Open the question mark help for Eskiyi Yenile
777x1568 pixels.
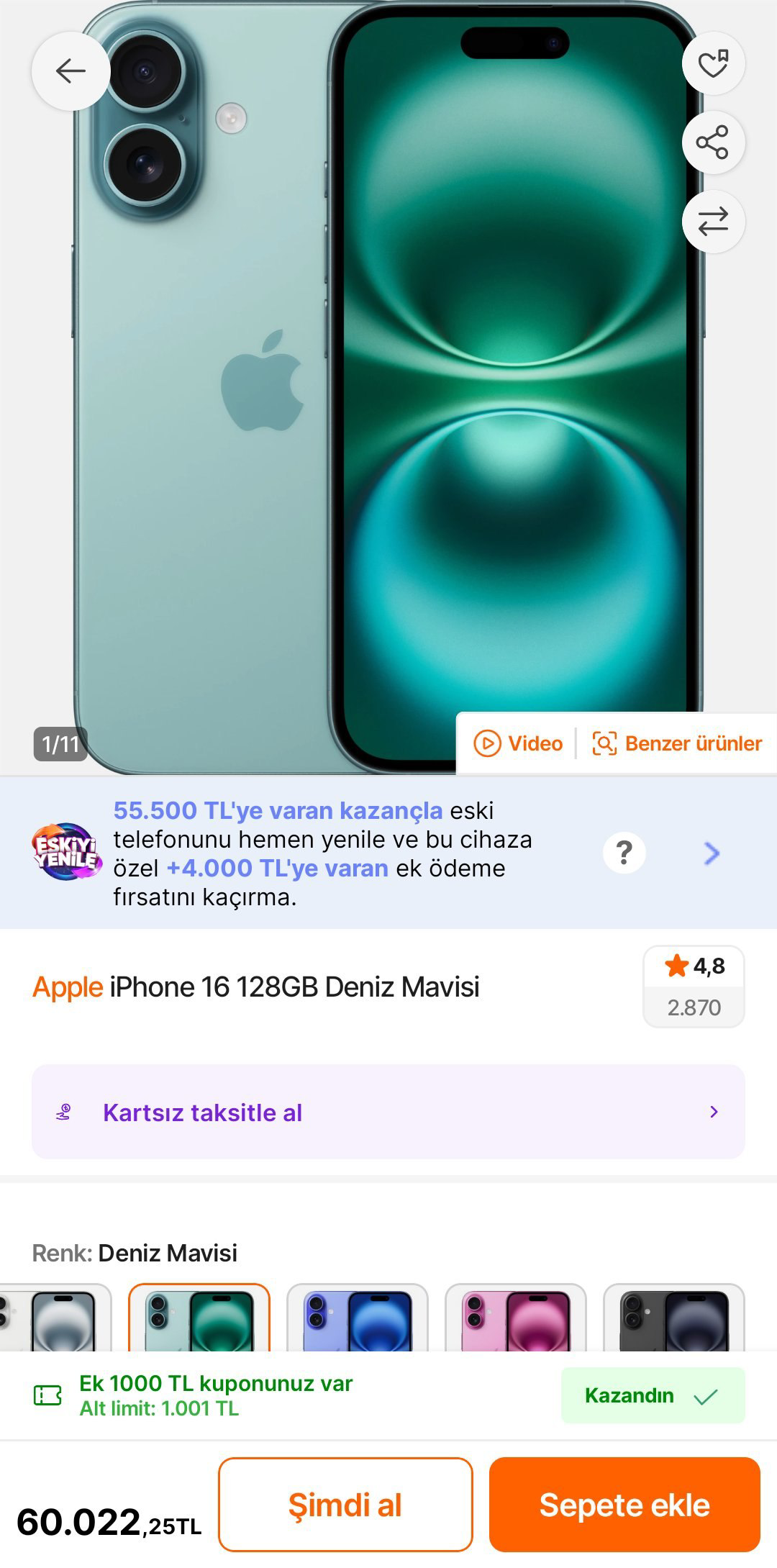pos(624,853)
